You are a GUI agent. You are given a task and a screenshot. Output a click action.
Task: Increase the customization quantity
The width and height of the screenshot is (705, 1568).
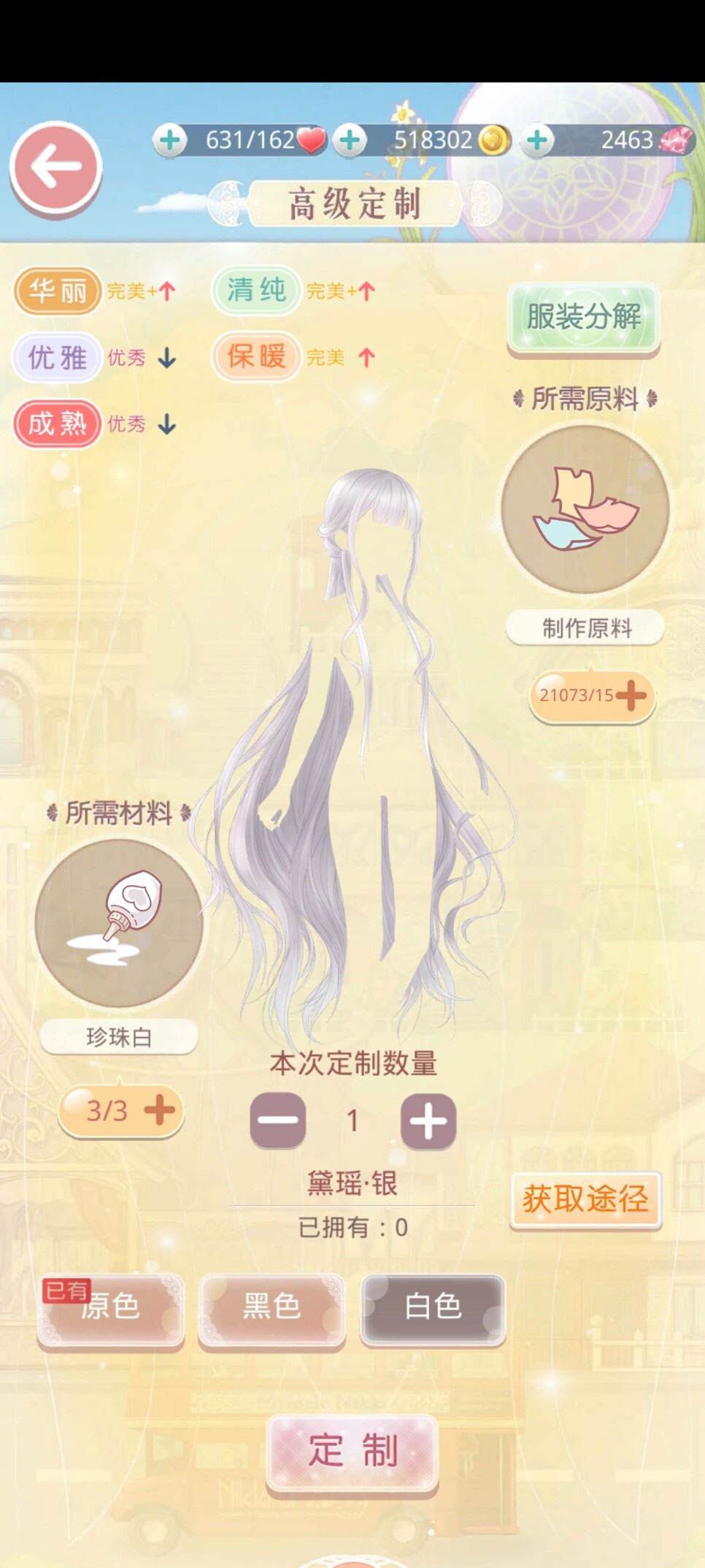(x=428, y=1121)
